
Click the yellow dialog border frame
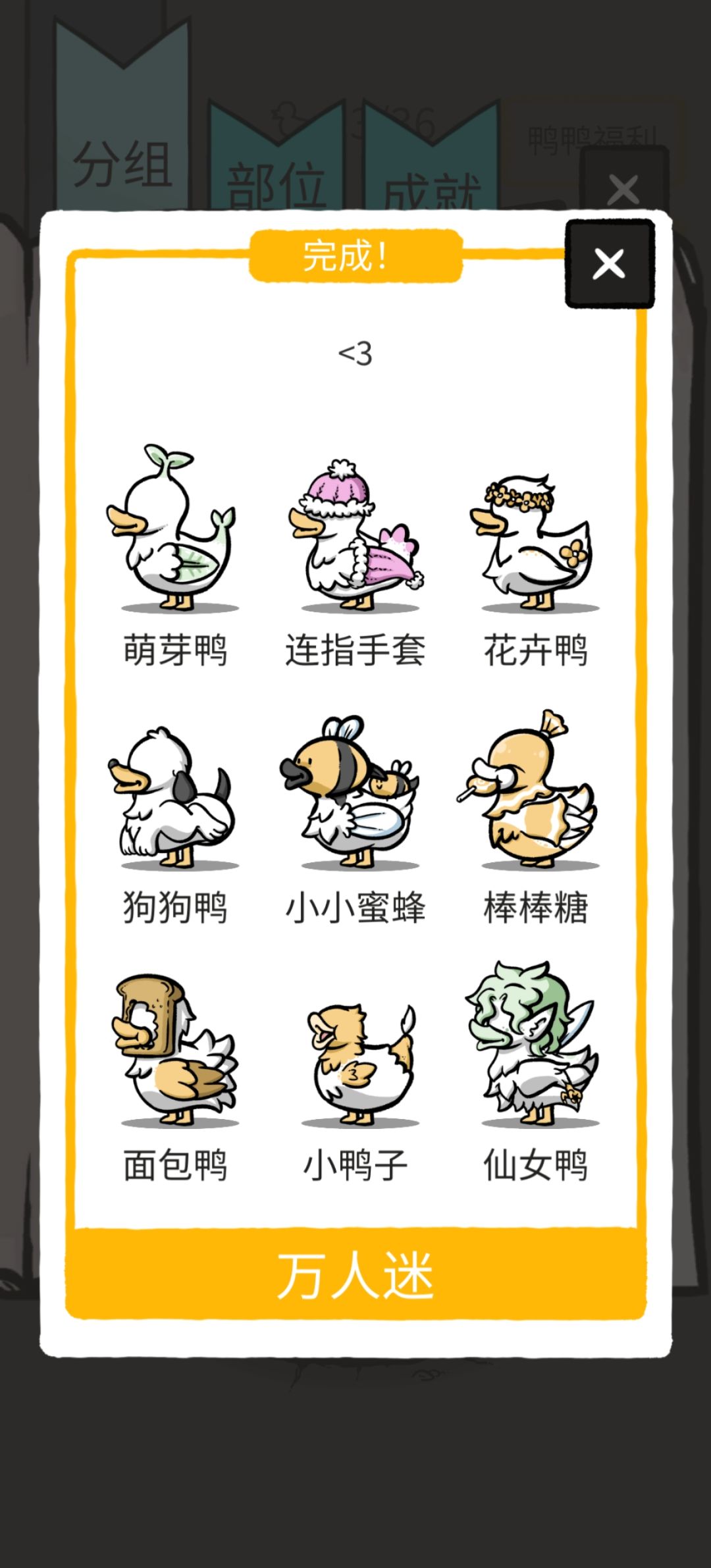coord(72,724)
